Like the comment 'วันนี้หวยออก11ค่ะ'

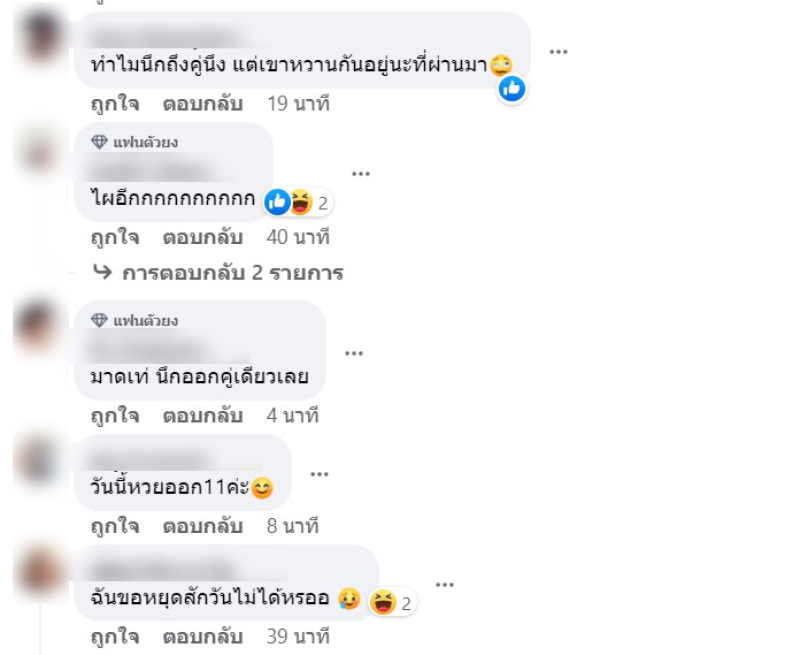pyautogui.click(x=114, y=525)
